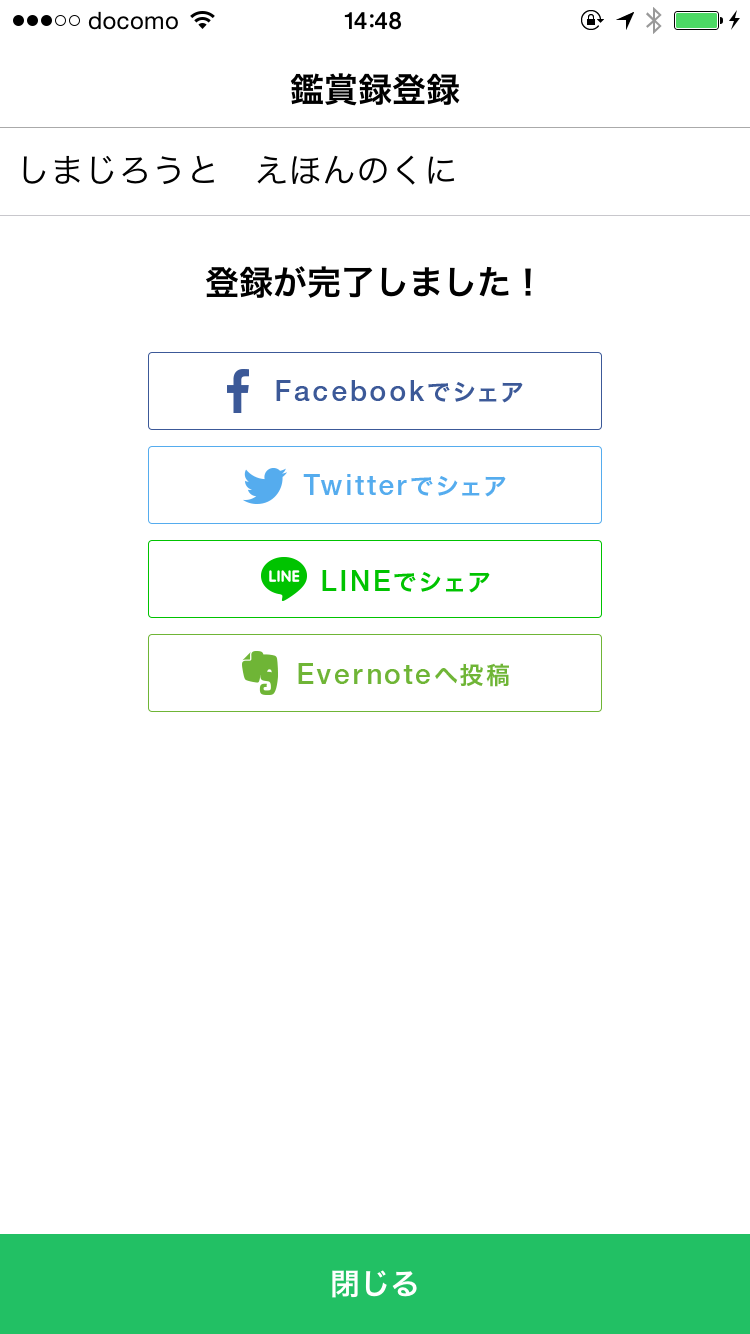This screenshot has width=750, height=1334.
Task: Post to Evernote
Action: 375,673
